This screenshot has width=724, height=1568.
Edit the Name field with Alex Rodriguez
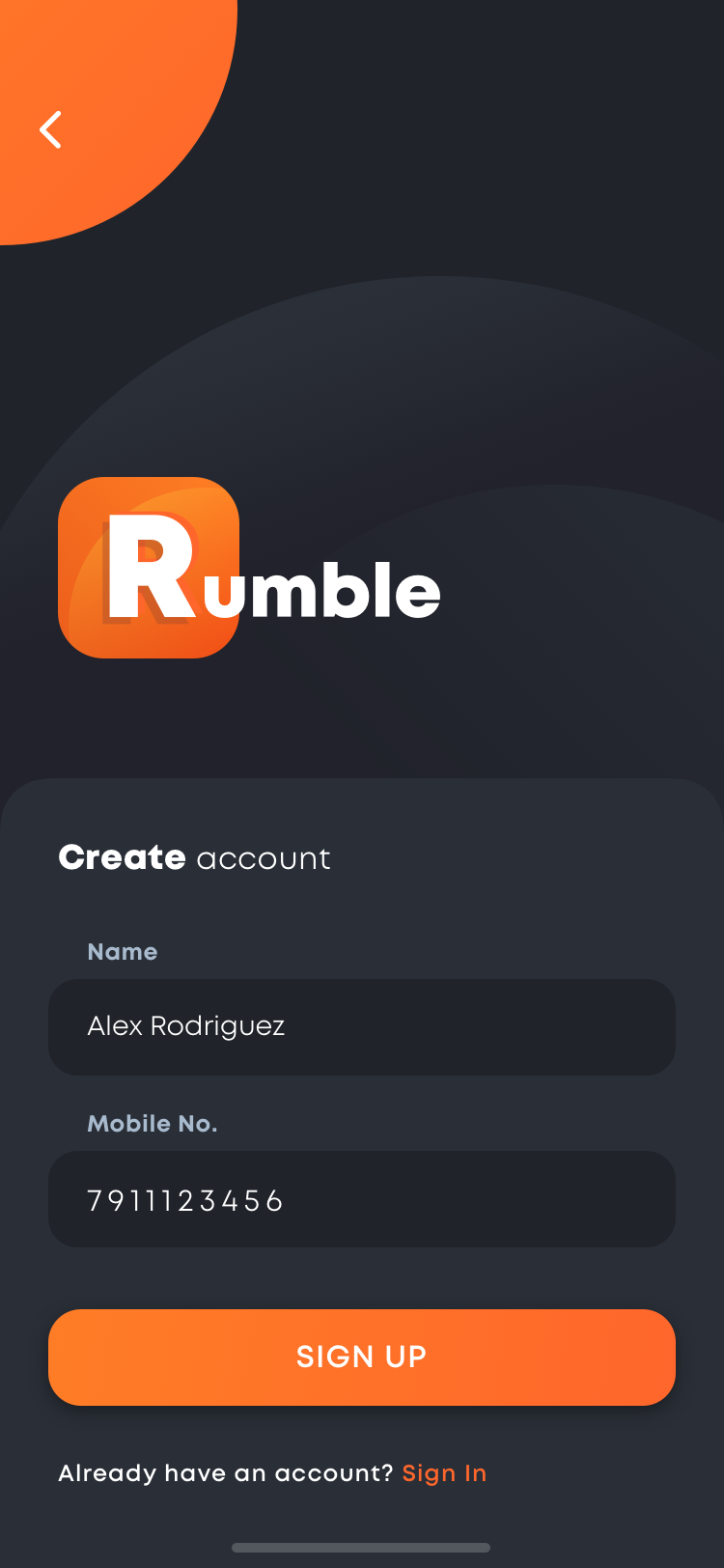coord(361,1026)
